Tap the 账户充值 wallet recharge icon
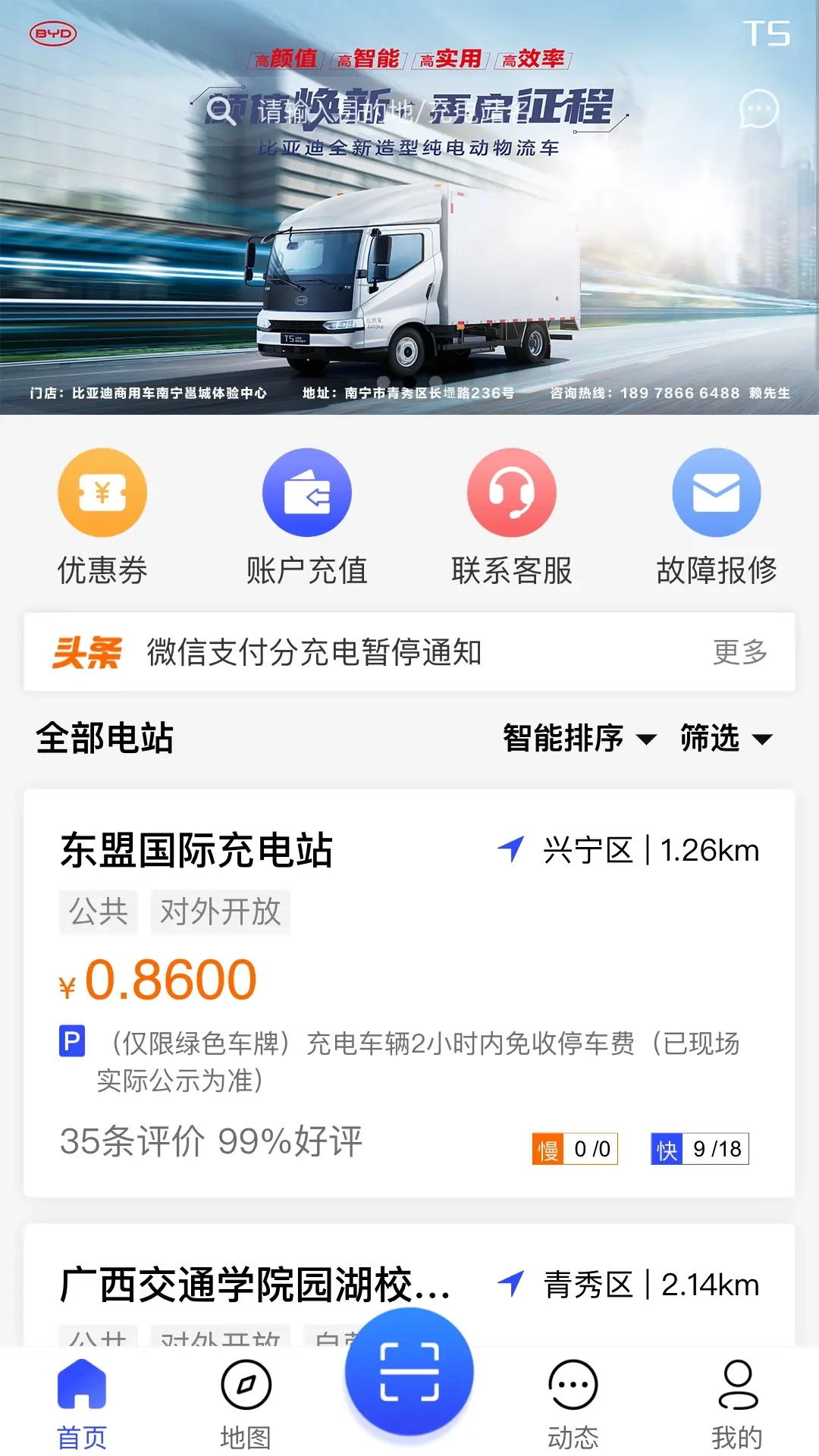Viewport: 819px width, 1456px height. 306,491
